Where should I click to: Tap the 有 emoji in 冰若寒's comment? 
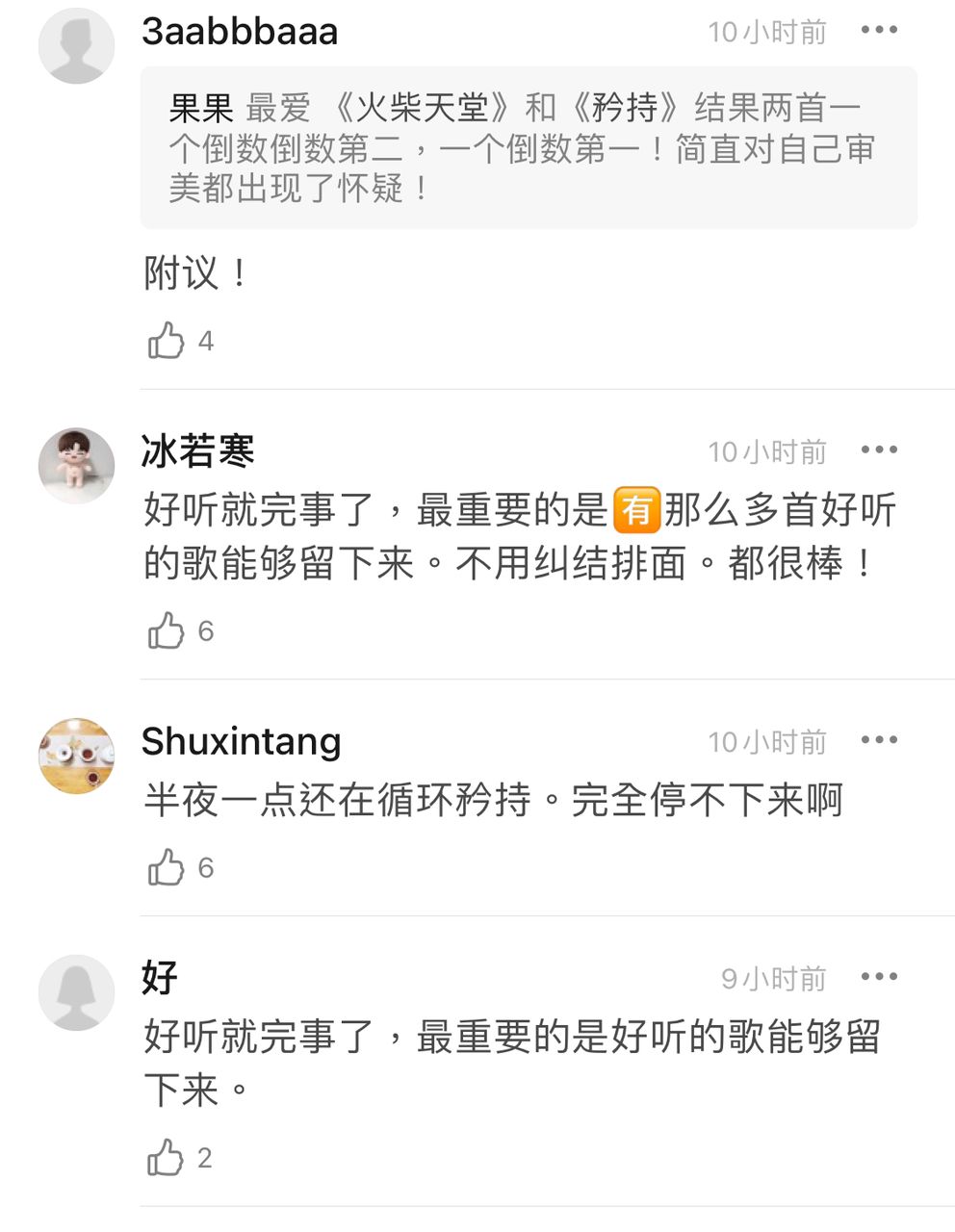[x=635, y=509]
